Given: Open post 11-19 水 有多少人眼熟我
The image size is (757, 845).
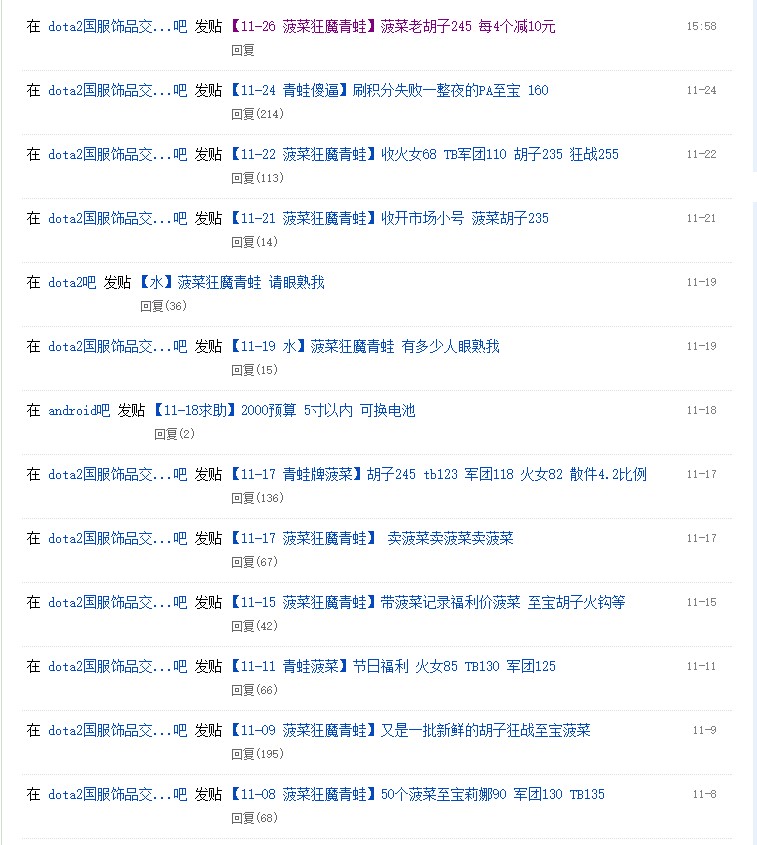Looking at the screenshot, I should click(x=365, y=346).
